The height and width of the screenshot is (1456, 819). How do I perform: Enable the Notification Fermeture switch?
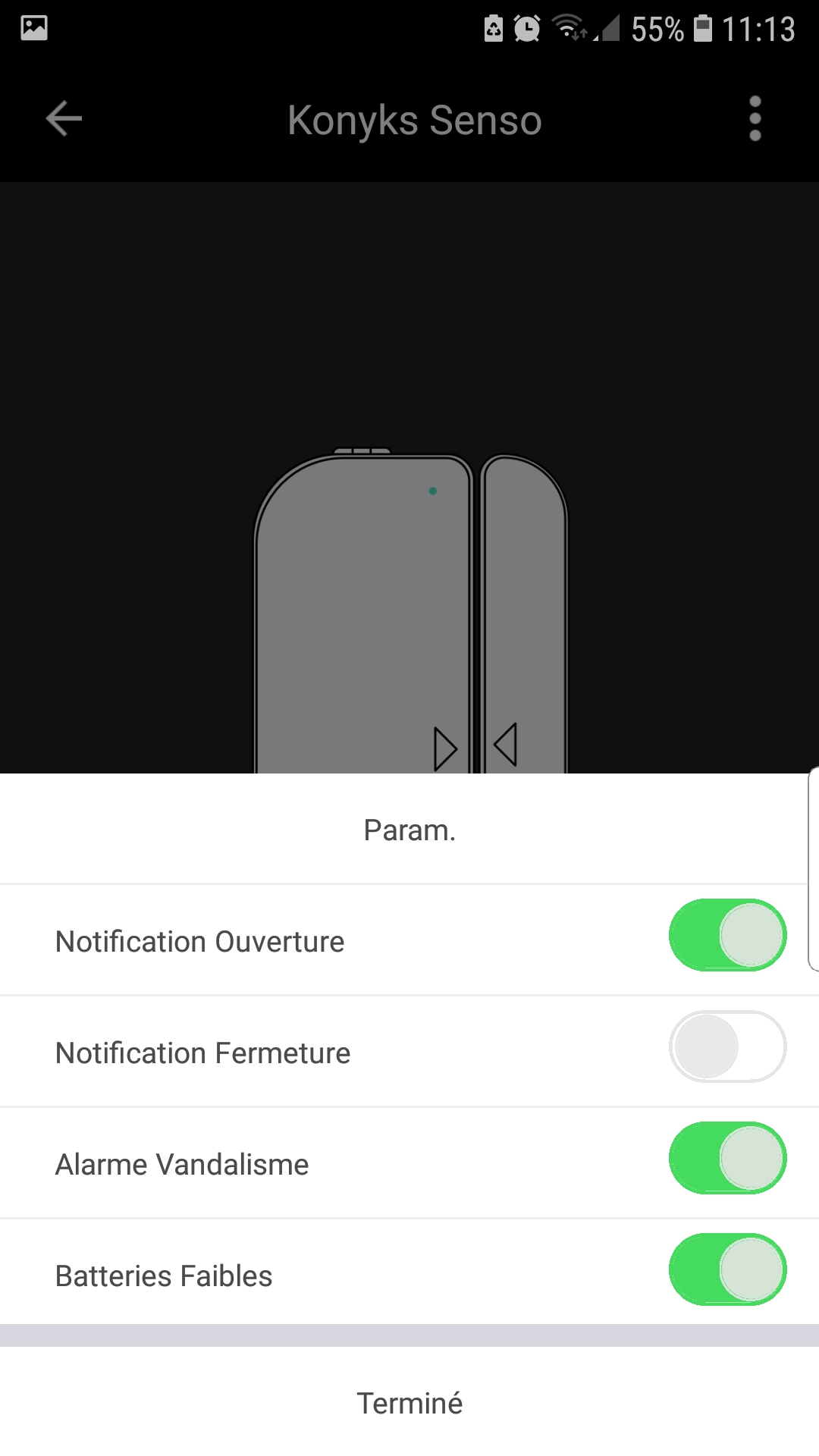727,1046
